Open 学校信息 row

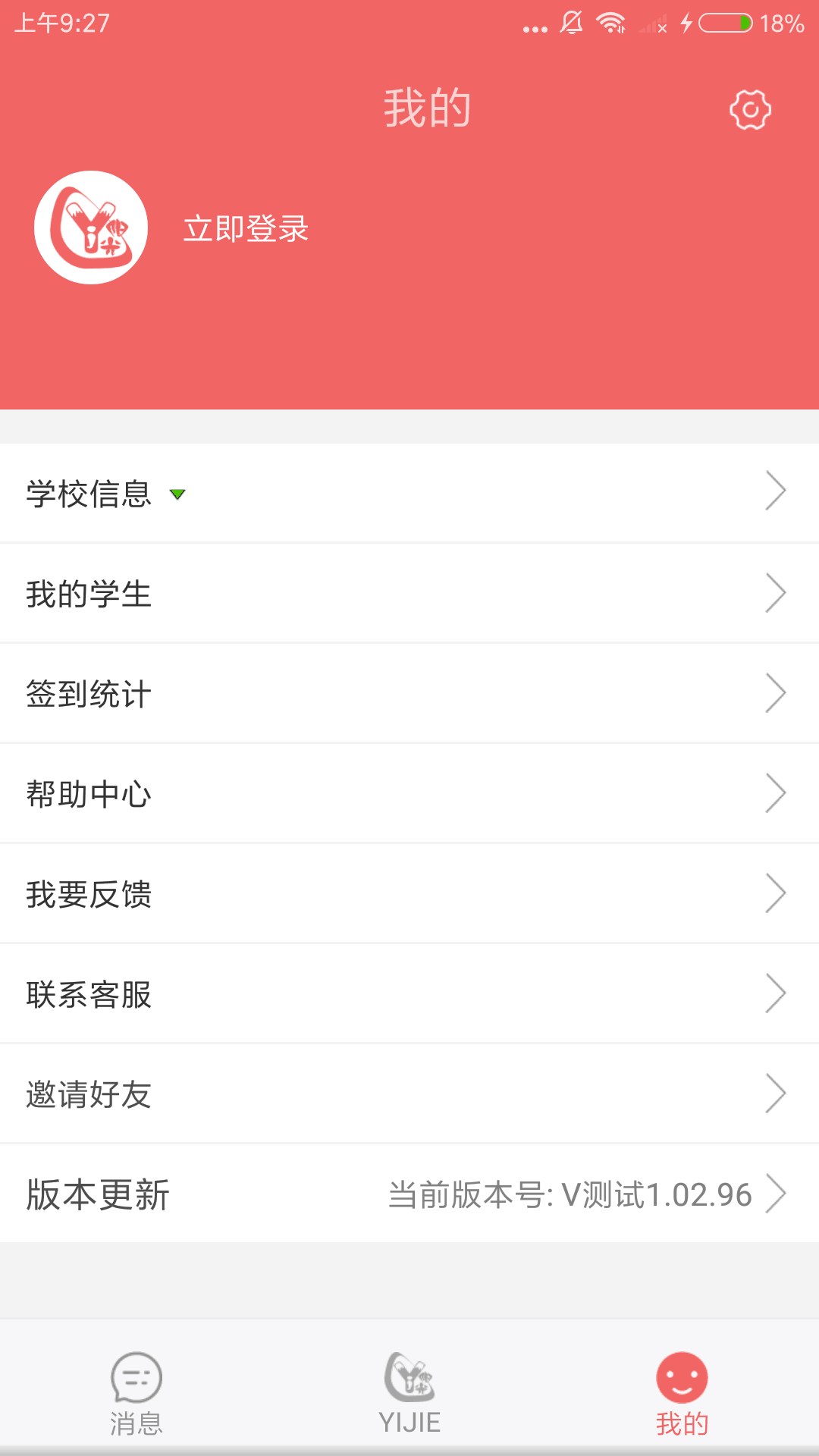point(409,493)
